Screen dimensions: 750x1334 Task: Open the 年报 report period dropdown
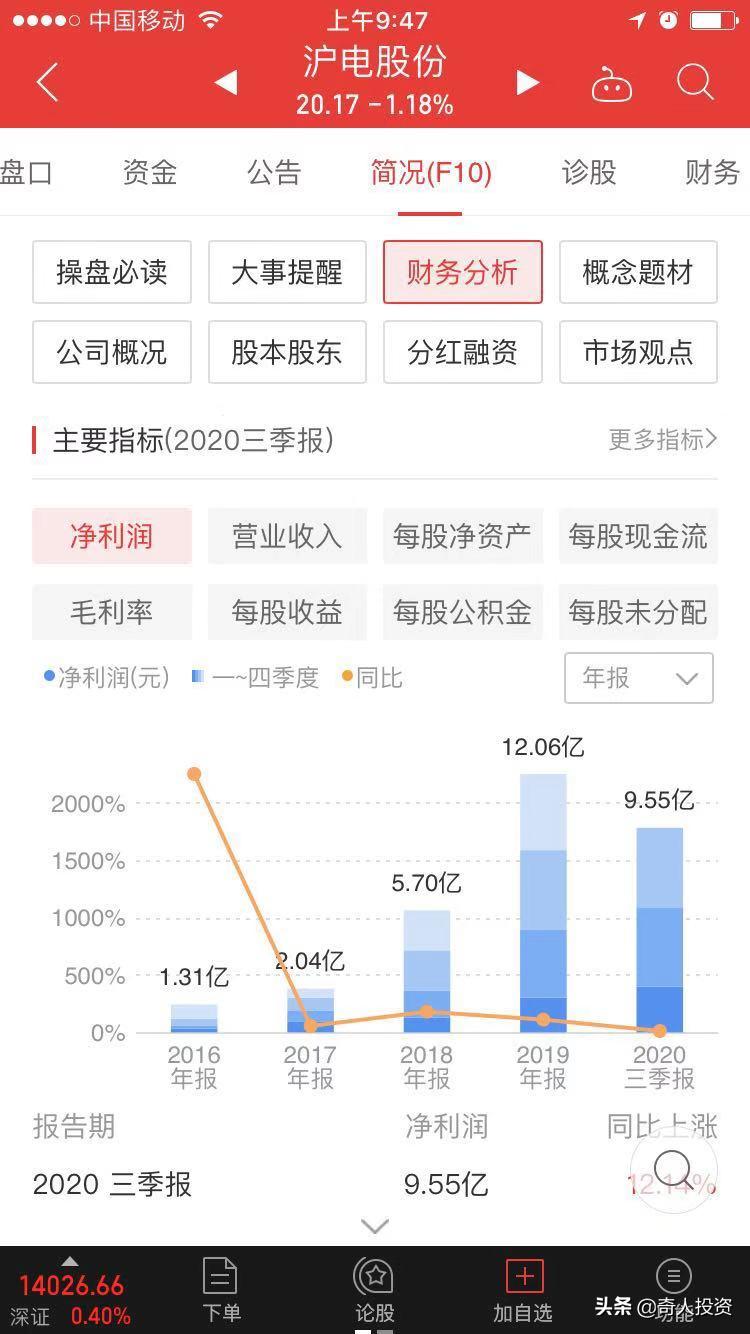(637, 678)
